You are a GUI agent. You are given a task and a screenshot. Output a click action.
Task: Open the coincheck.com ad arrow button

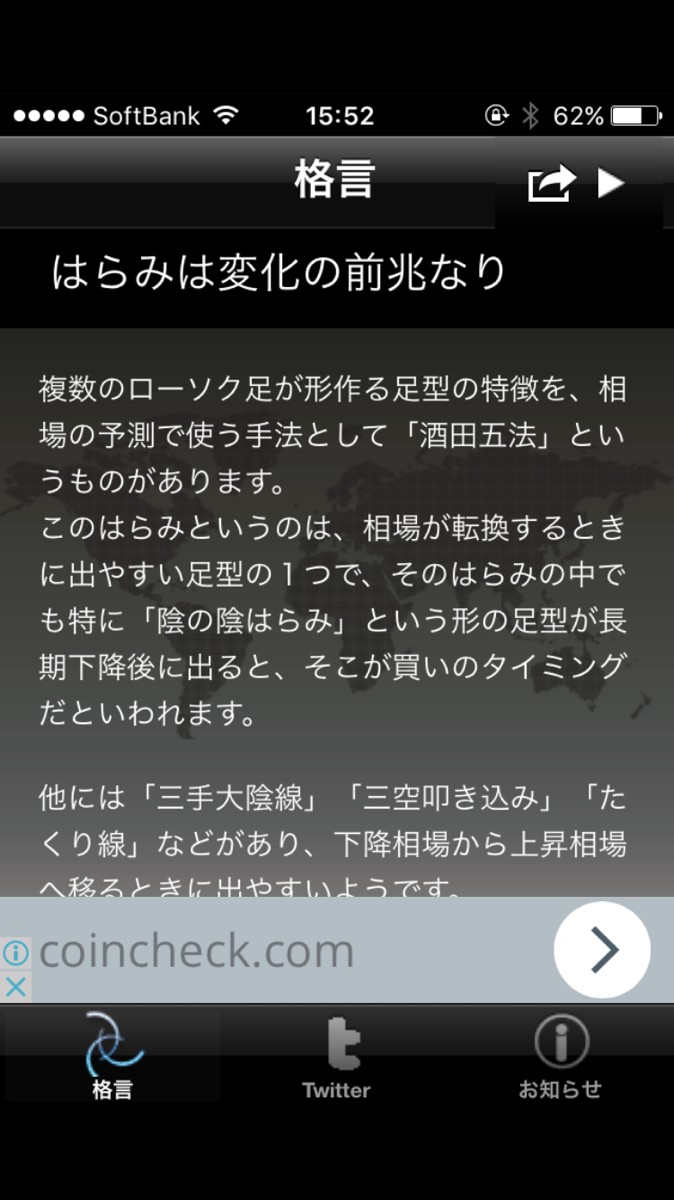[x=602, y=950]
